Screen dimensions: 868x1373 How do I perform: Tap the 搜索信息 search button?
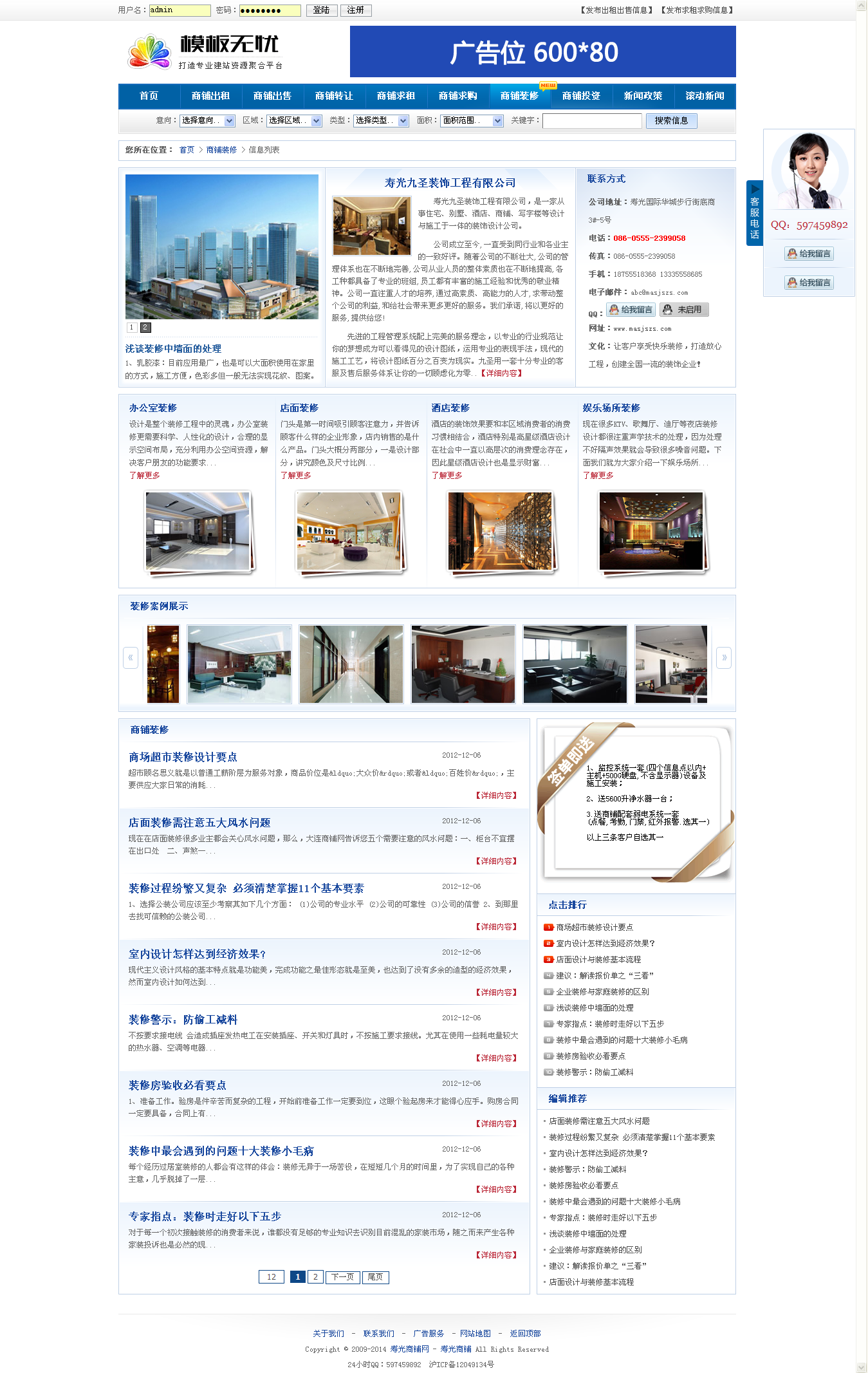[671, 120]
